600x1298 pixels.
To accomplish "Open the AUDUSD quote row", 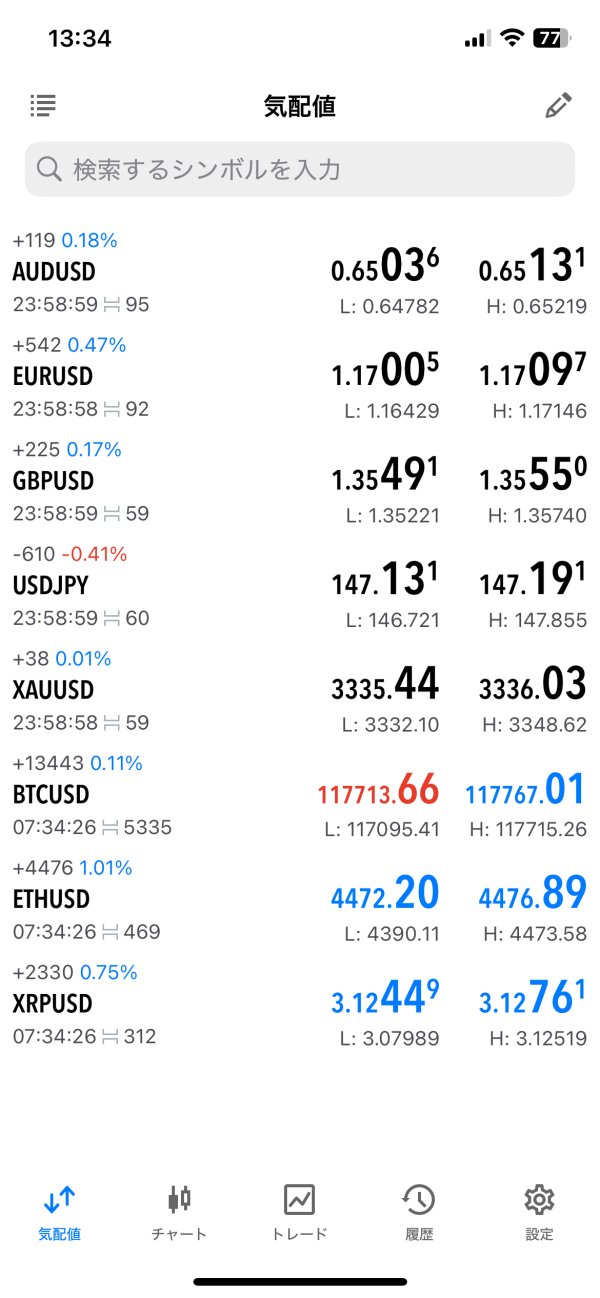I will point(300,273).
